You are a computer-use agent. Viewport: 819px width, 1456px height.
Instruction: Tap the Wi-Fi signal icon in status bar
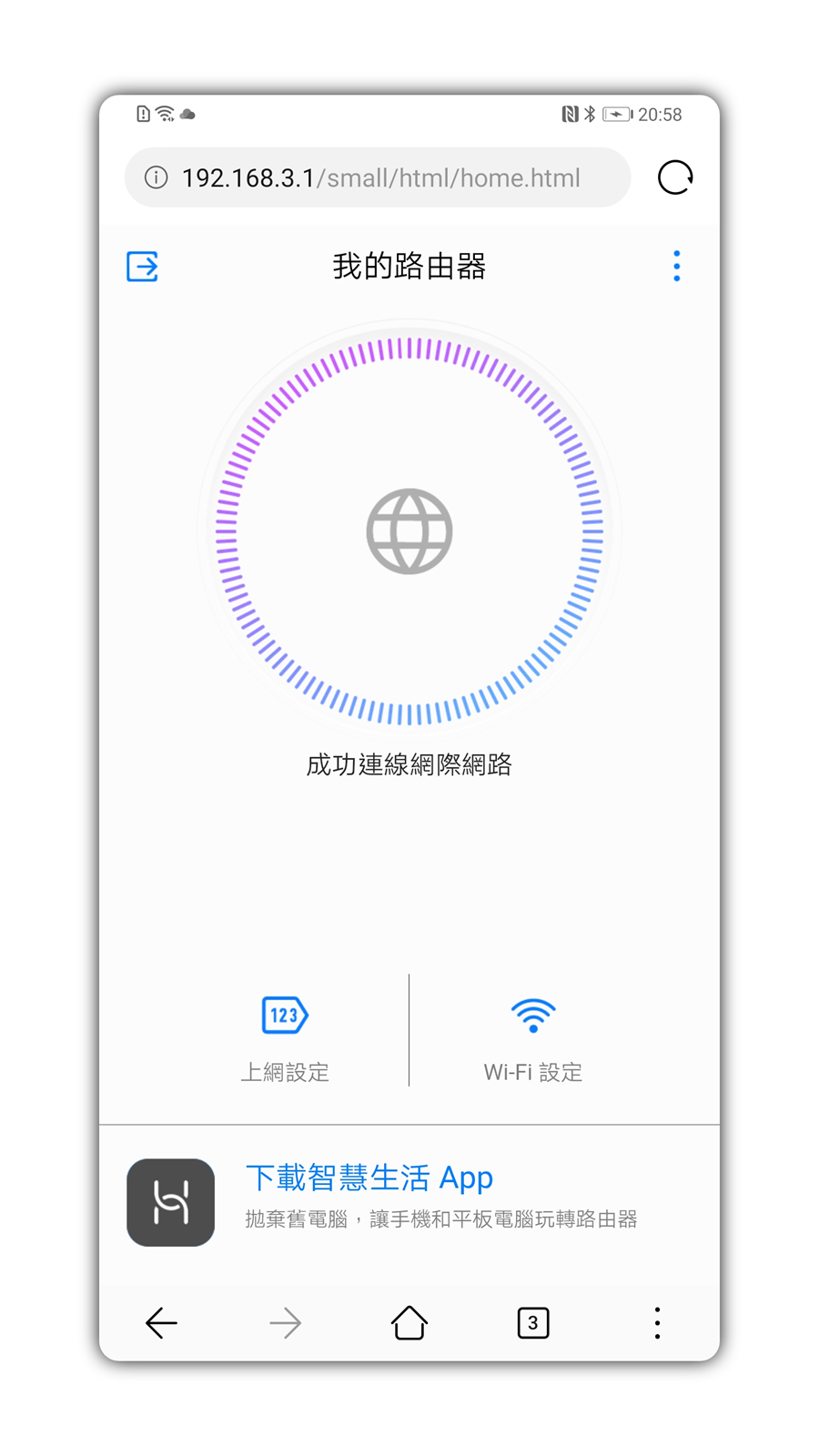[x=165, y=113]
